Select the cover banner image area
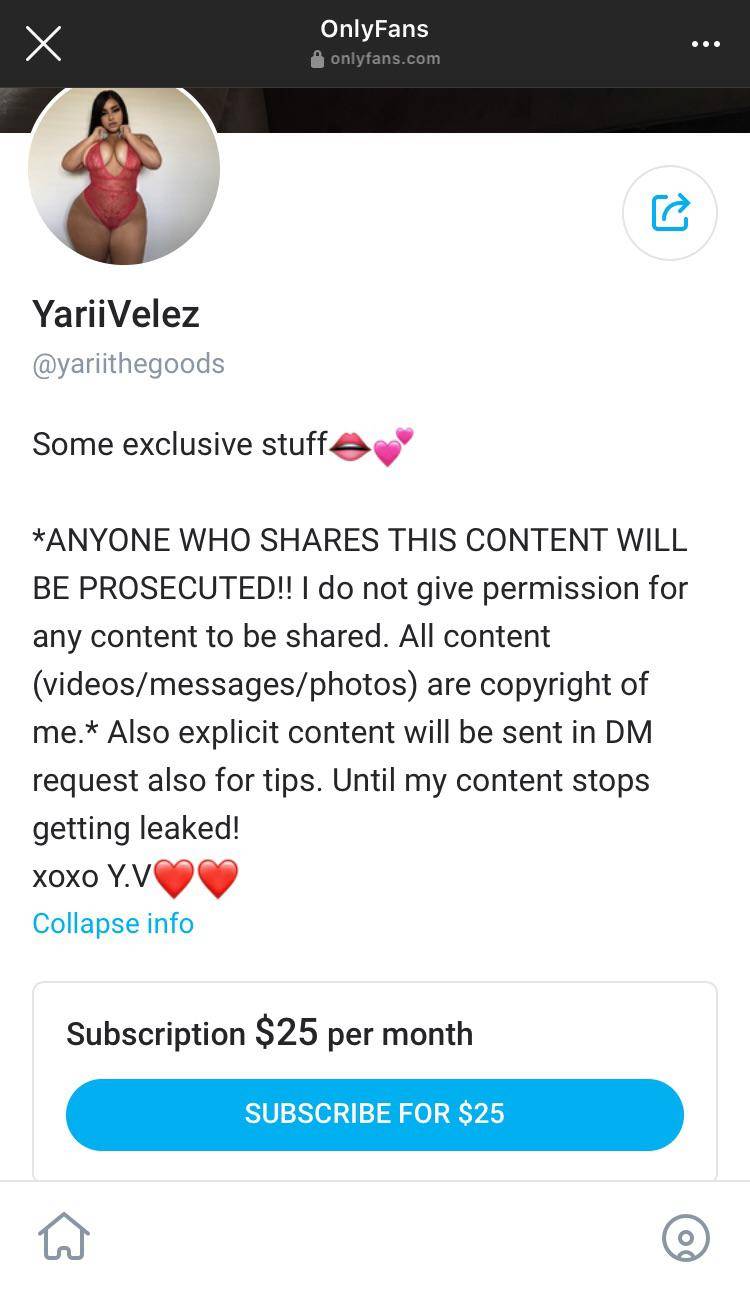This screenshot has height=1294, width=750. click(x=500, y=105)
